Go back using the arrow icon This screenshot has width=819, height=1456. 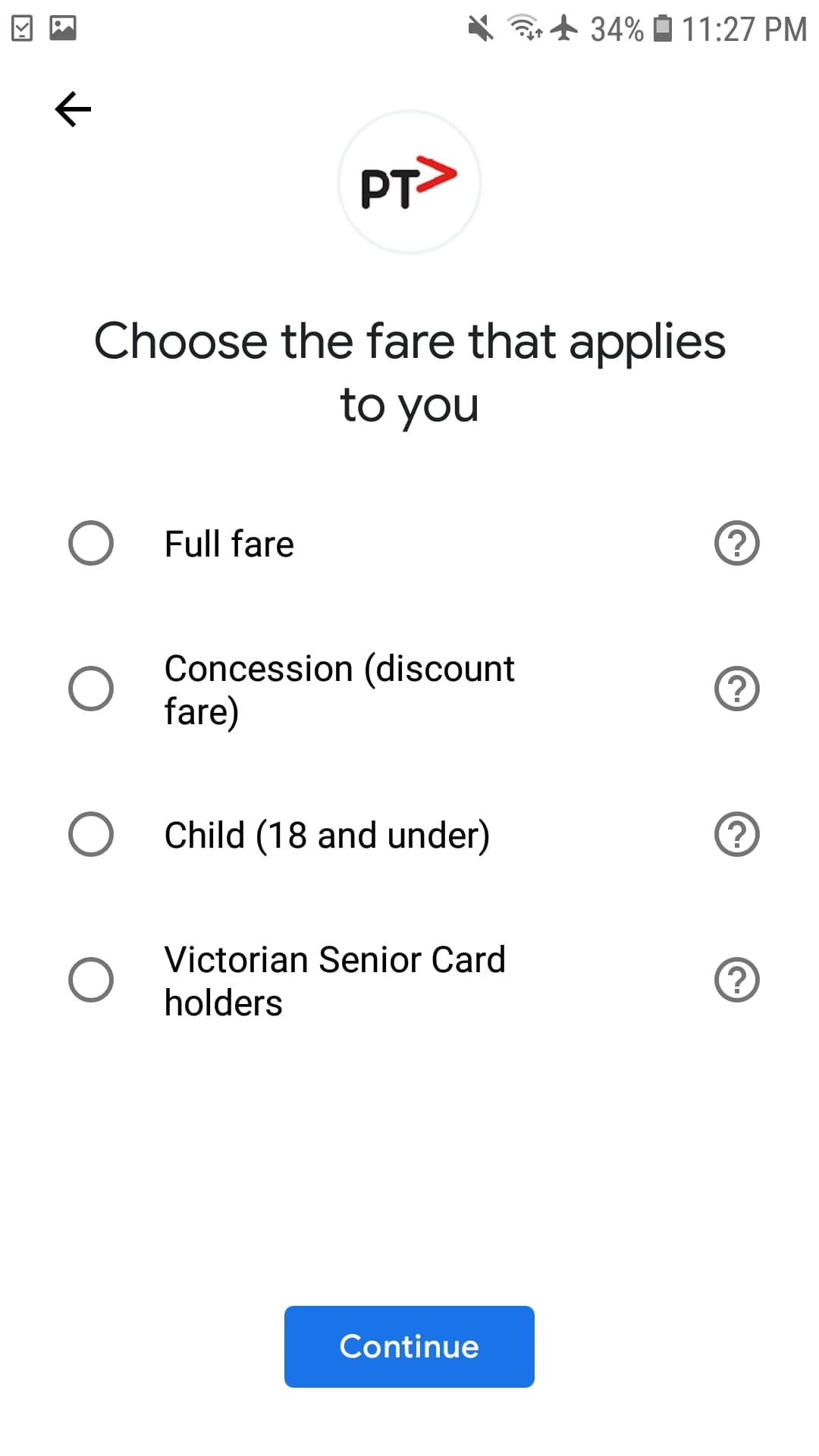(73, 109)
